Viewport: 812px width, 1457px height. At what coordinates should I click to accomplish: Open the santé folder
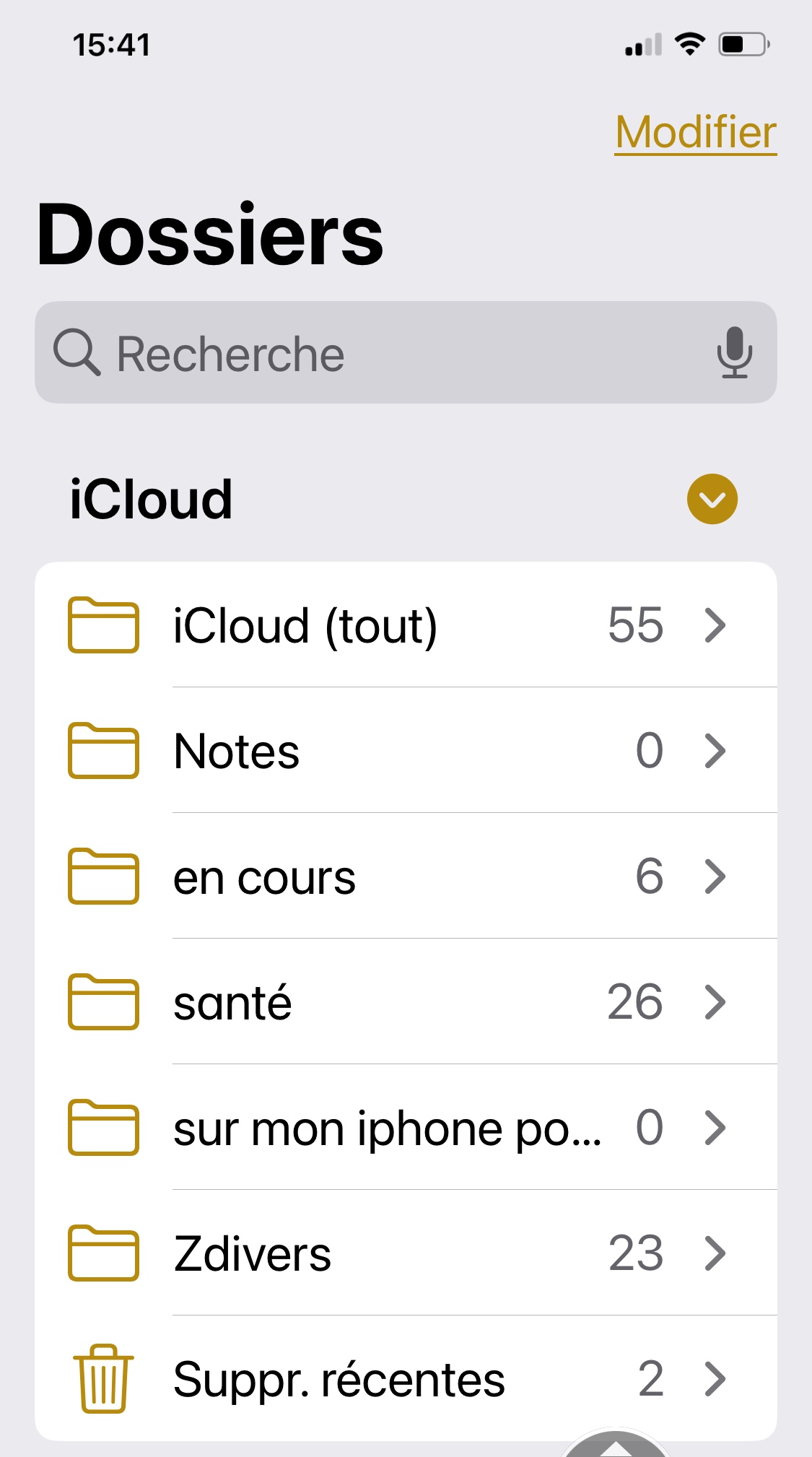coord(404,1002)
